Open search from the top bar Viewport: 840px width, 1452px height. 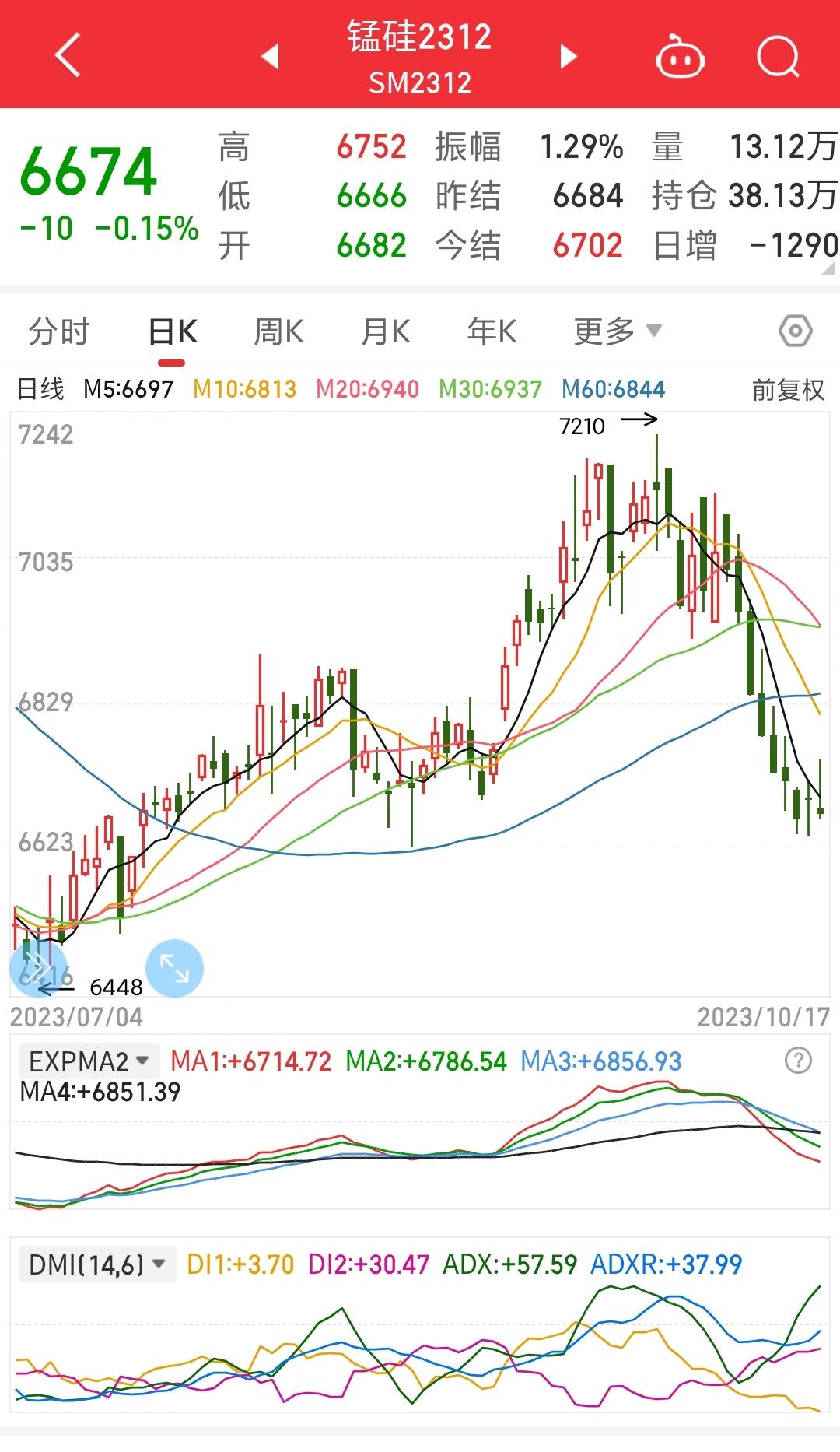[777, 58]
